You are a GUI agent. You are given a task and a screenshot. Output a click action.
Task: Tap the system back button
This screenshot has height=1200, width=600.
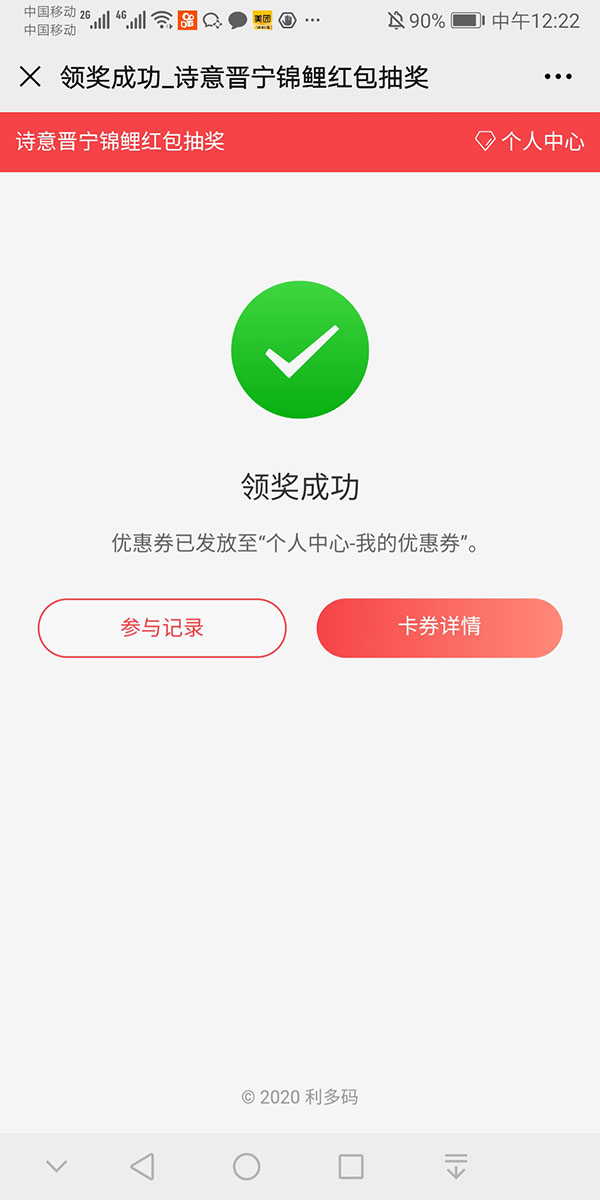[x=143, y=1166]
